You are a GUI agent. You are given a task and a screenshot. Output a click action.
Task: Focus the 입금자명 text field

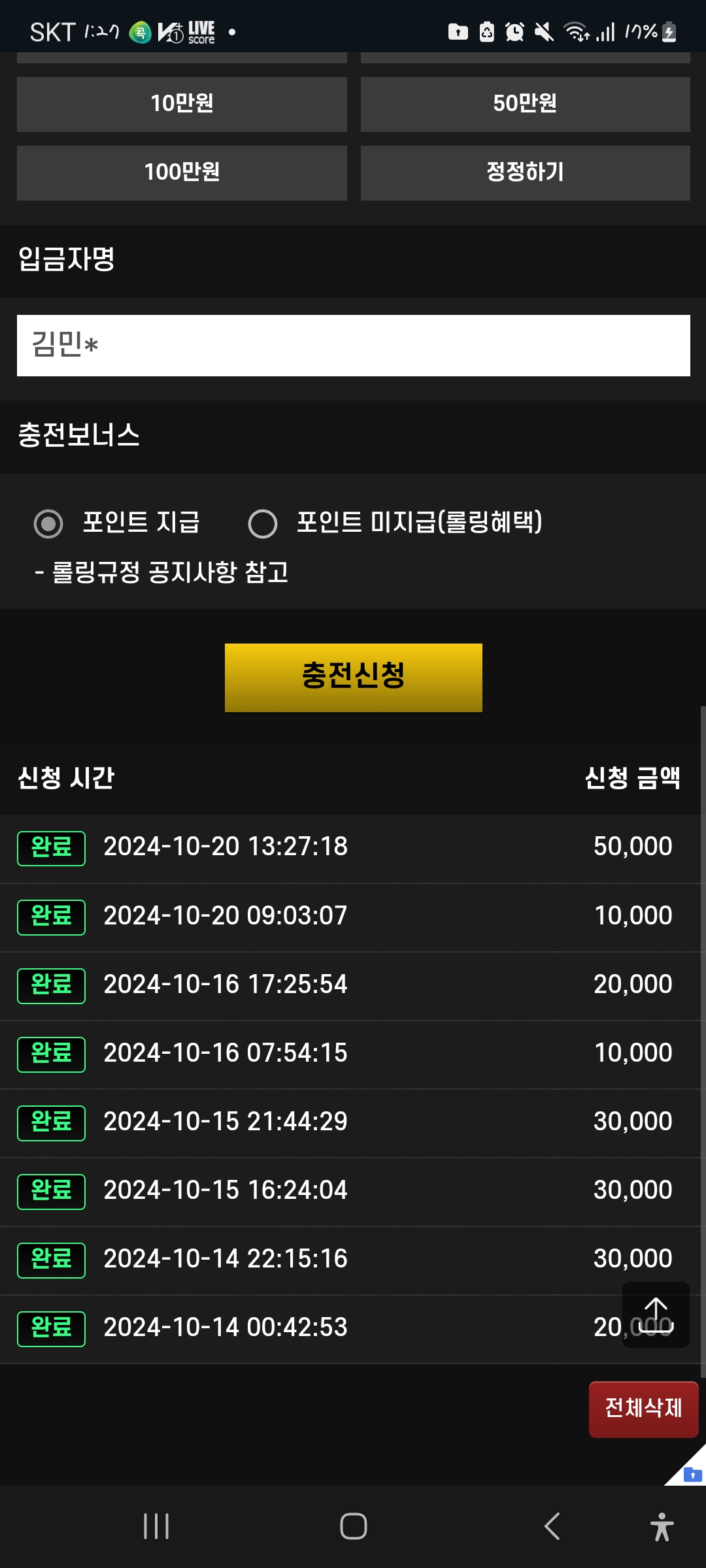[353, 346]
